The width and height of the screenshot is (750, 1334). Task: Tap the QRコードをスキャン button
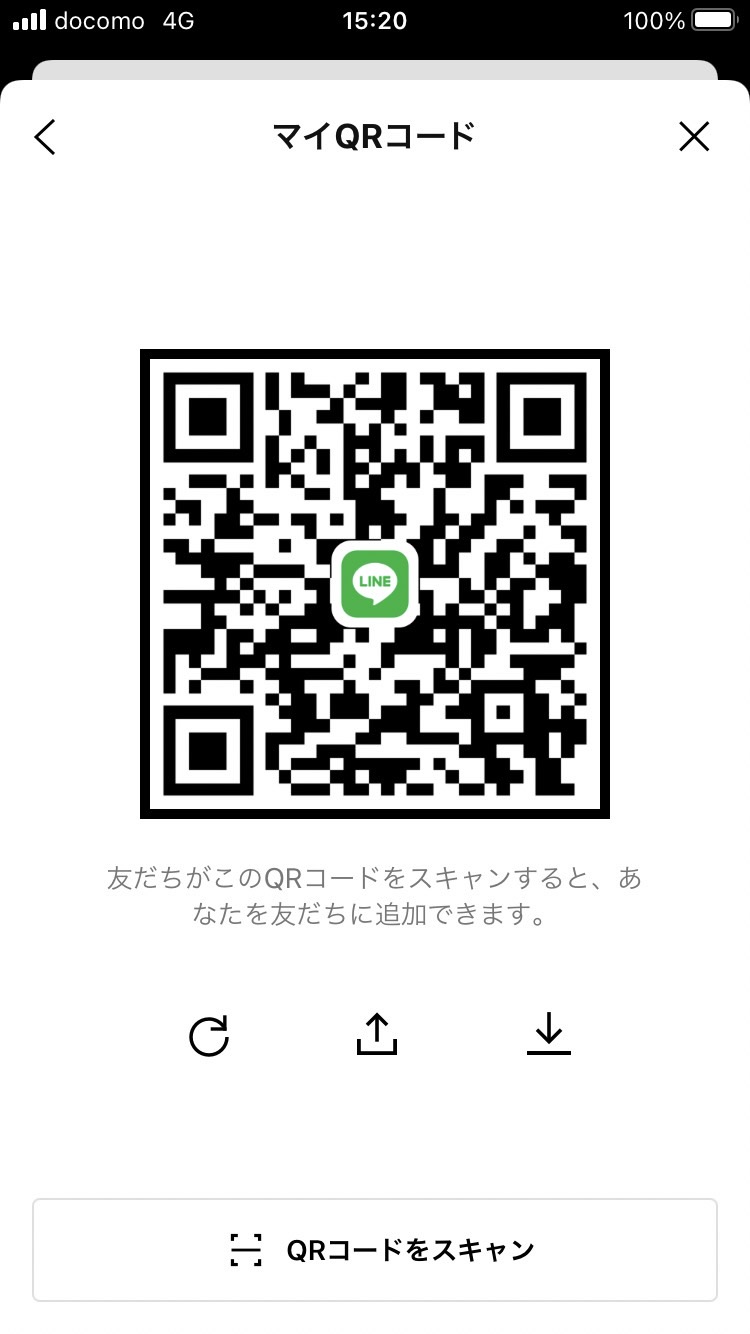pyautogui.click(x=375, y=1250)
